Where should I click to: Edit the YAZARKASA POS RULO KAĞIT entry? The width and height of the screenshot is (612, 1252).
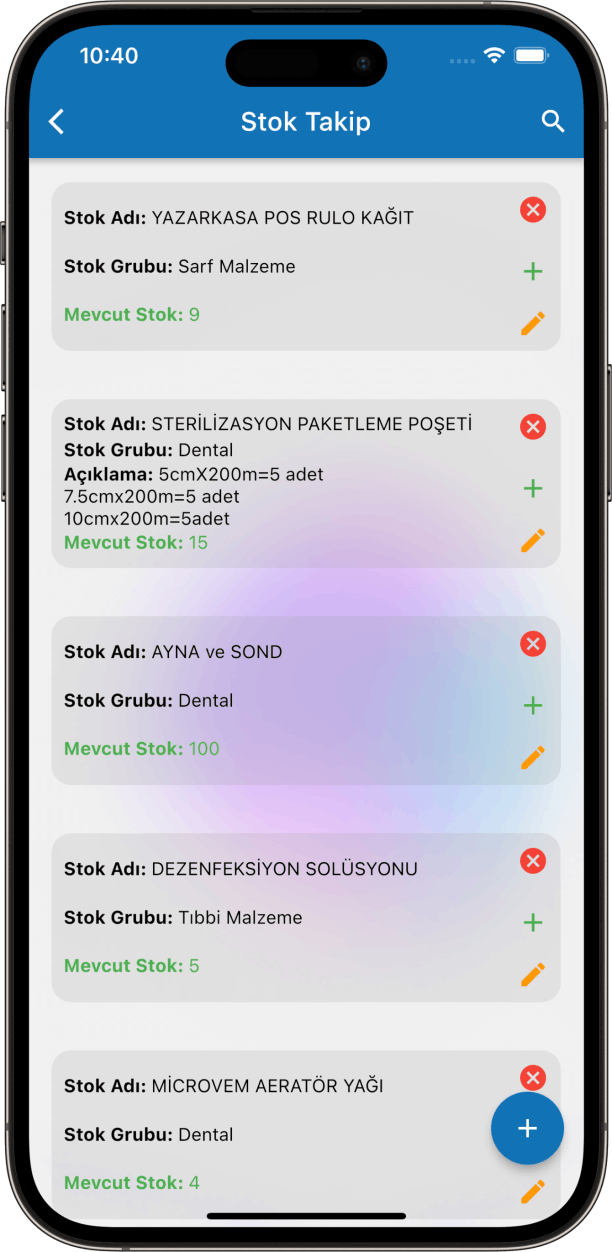(533, 323)
